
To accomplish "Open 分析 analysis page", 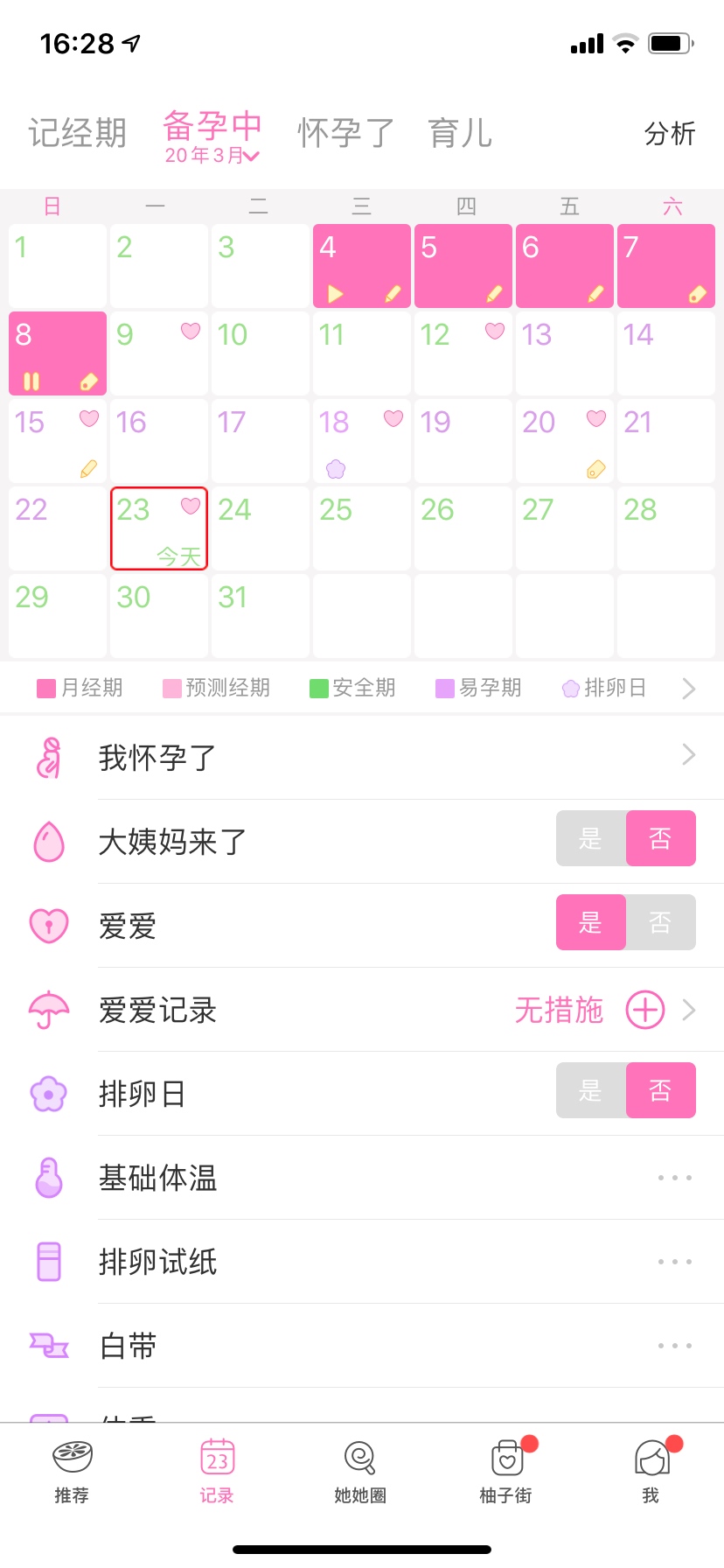I will (669, 133).
